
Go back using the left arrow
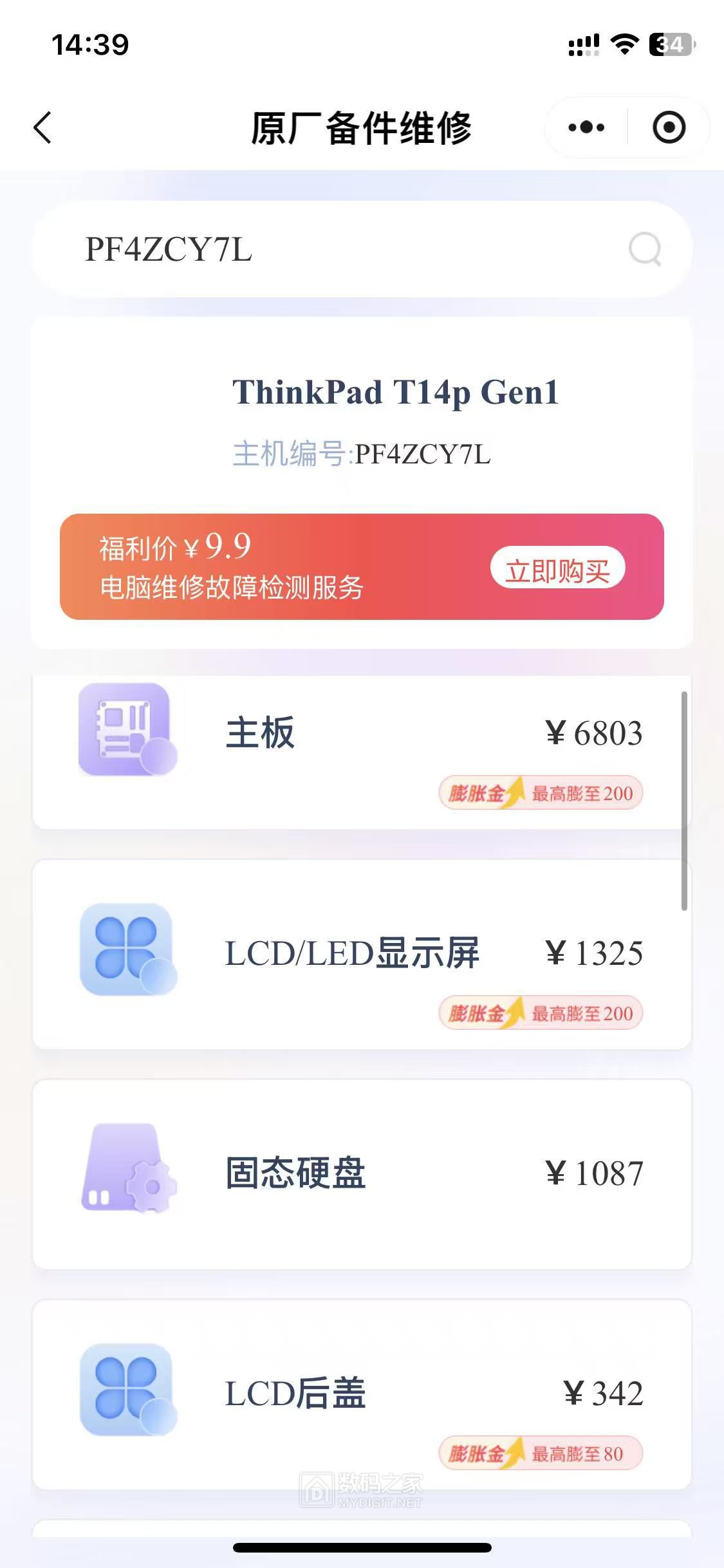click(42, 127)
